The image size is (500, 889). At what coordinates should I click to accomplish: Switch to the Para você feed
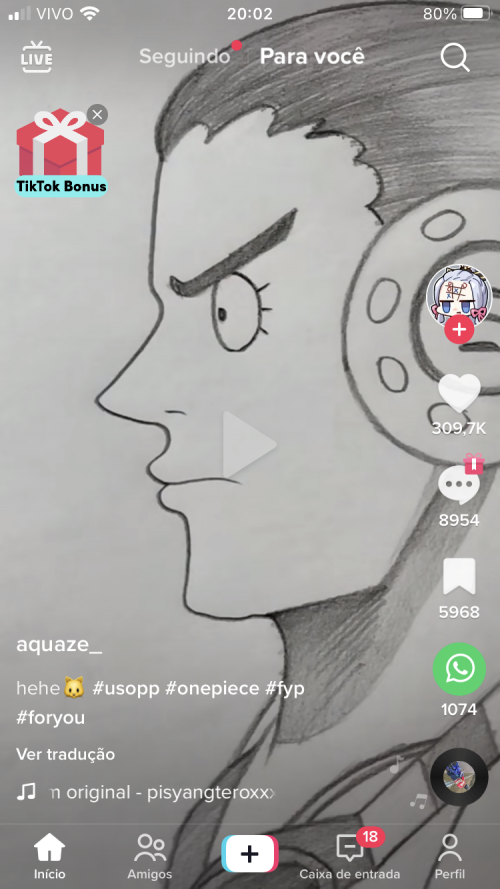pyautogui.click(x=312, y=57)
